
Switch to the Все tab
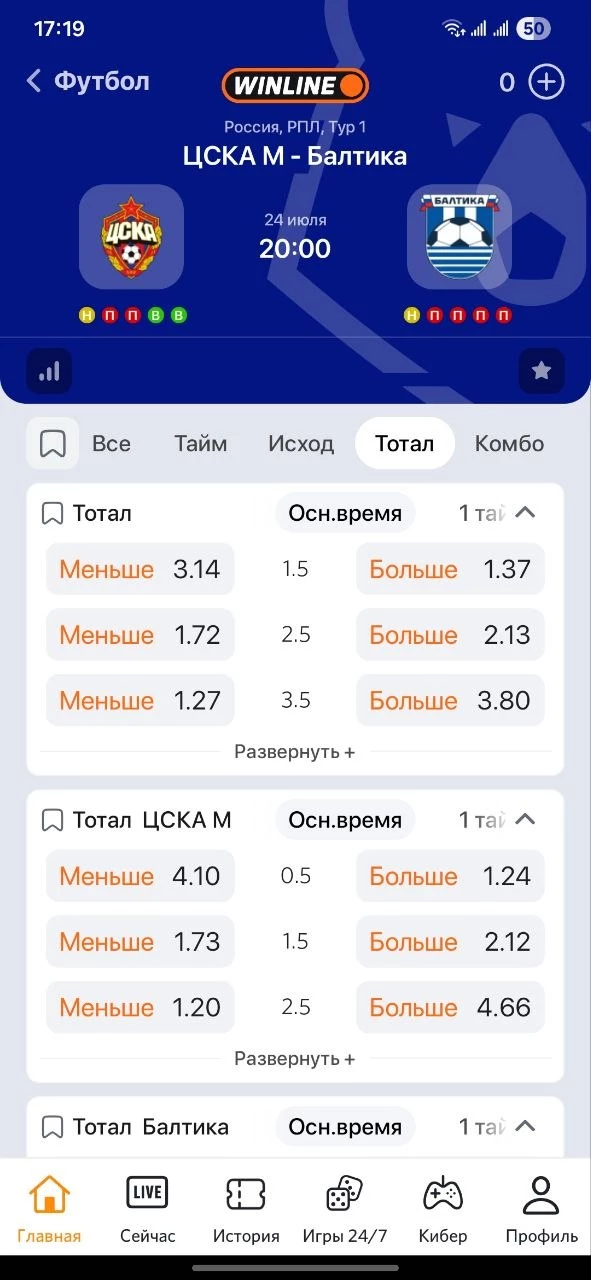pos(111,444)
